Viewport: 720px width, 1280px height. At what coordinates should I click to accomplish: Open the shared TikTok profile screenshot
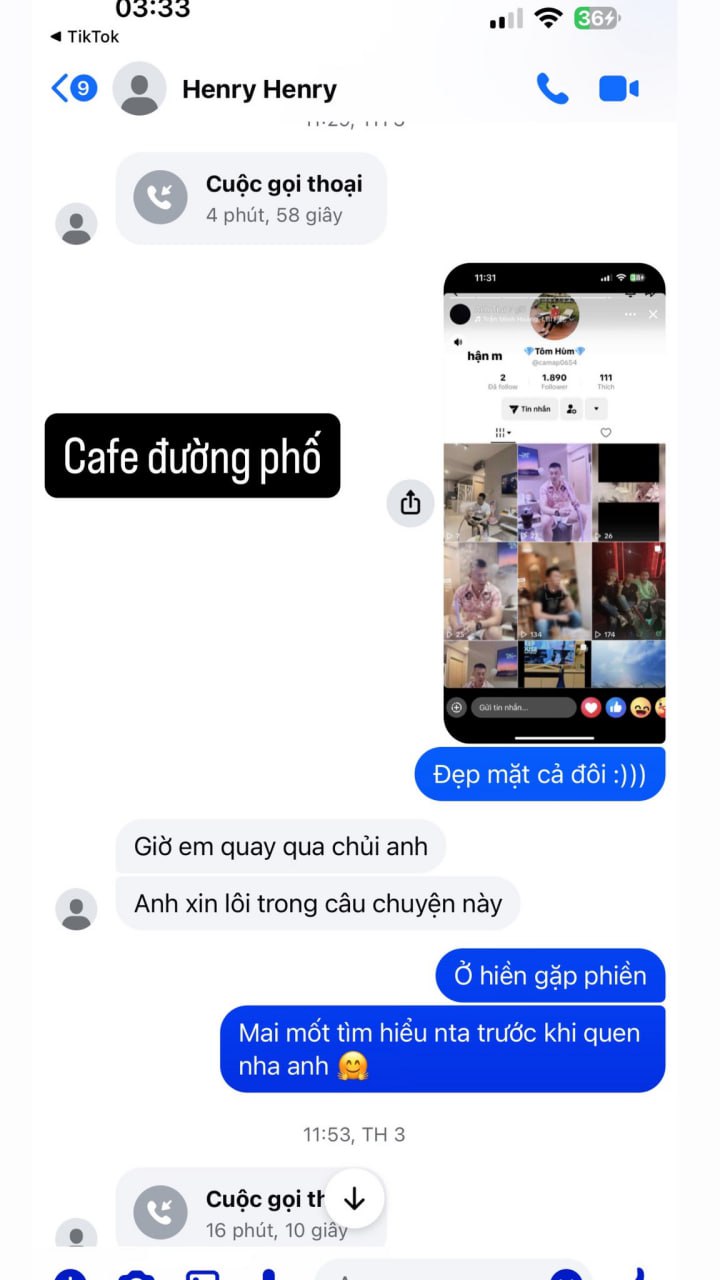point(554,503)
